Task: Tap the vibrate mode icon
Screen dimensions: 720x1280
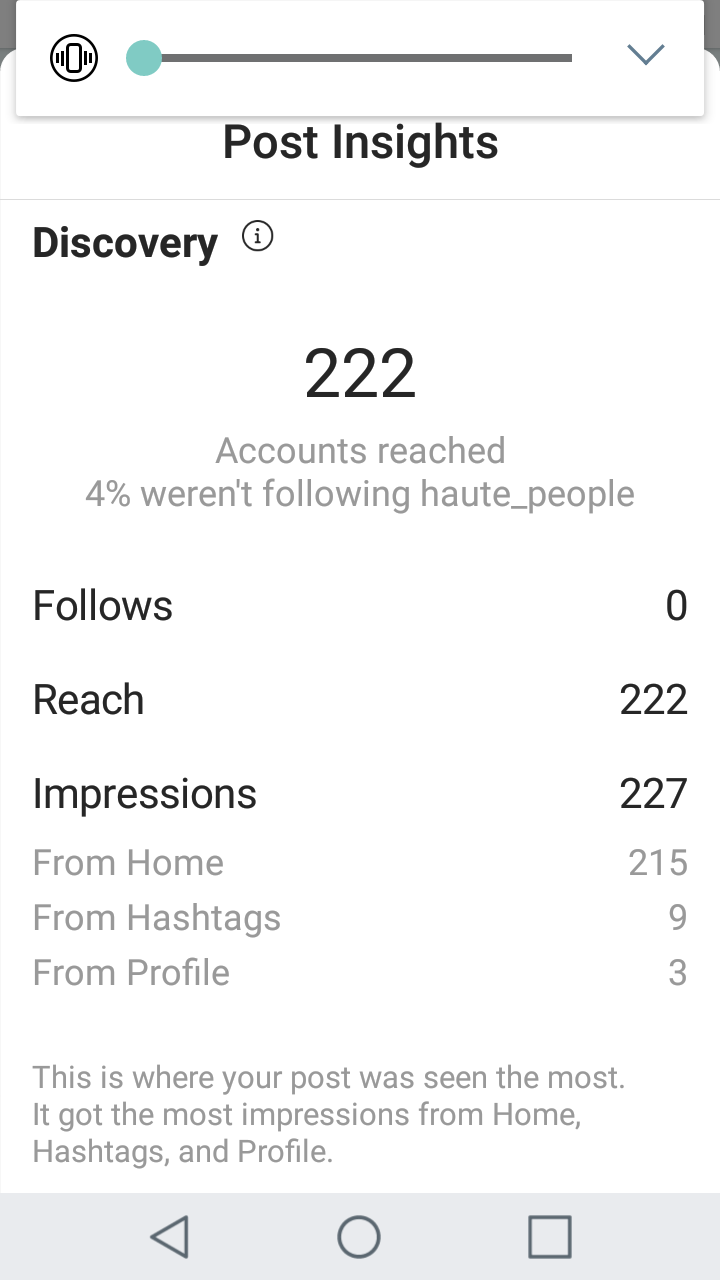Action: pos(74,57)
